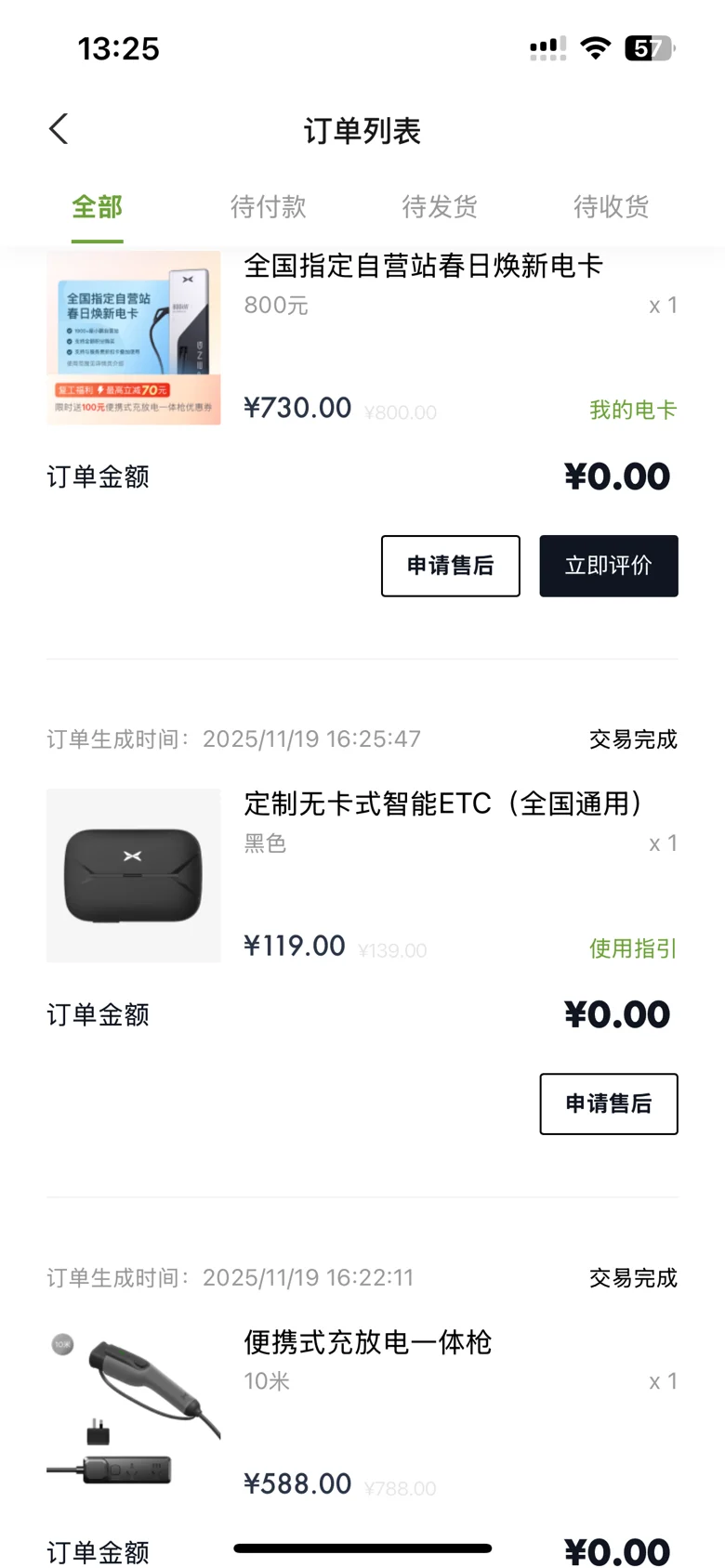Go back from the order list
The width and height of the screenshot is (725, 1568).
(59, 129)
